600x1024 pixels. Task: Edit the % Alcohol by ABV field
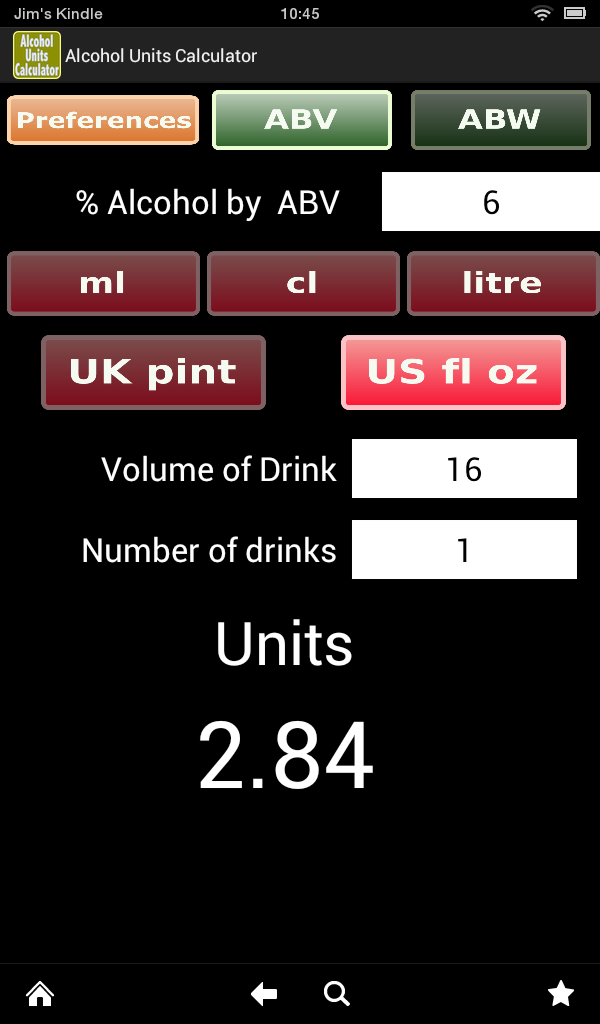(490, 203)
